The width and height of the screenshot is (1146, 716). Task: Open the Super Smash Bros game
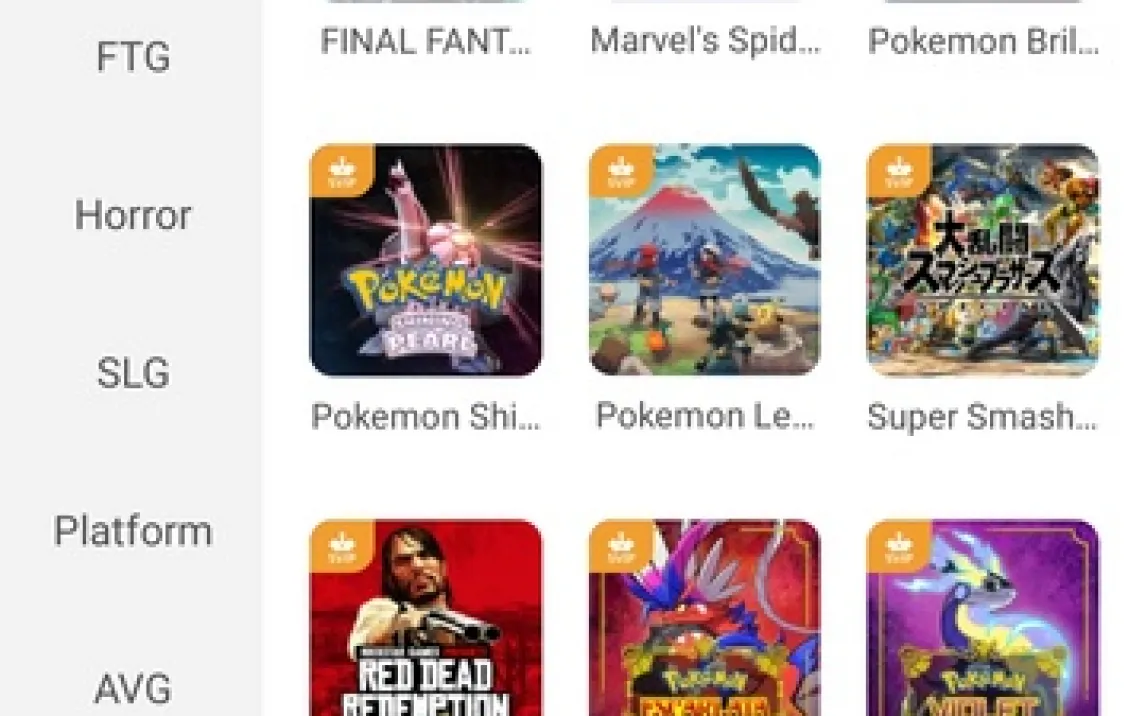coord(982,261)
